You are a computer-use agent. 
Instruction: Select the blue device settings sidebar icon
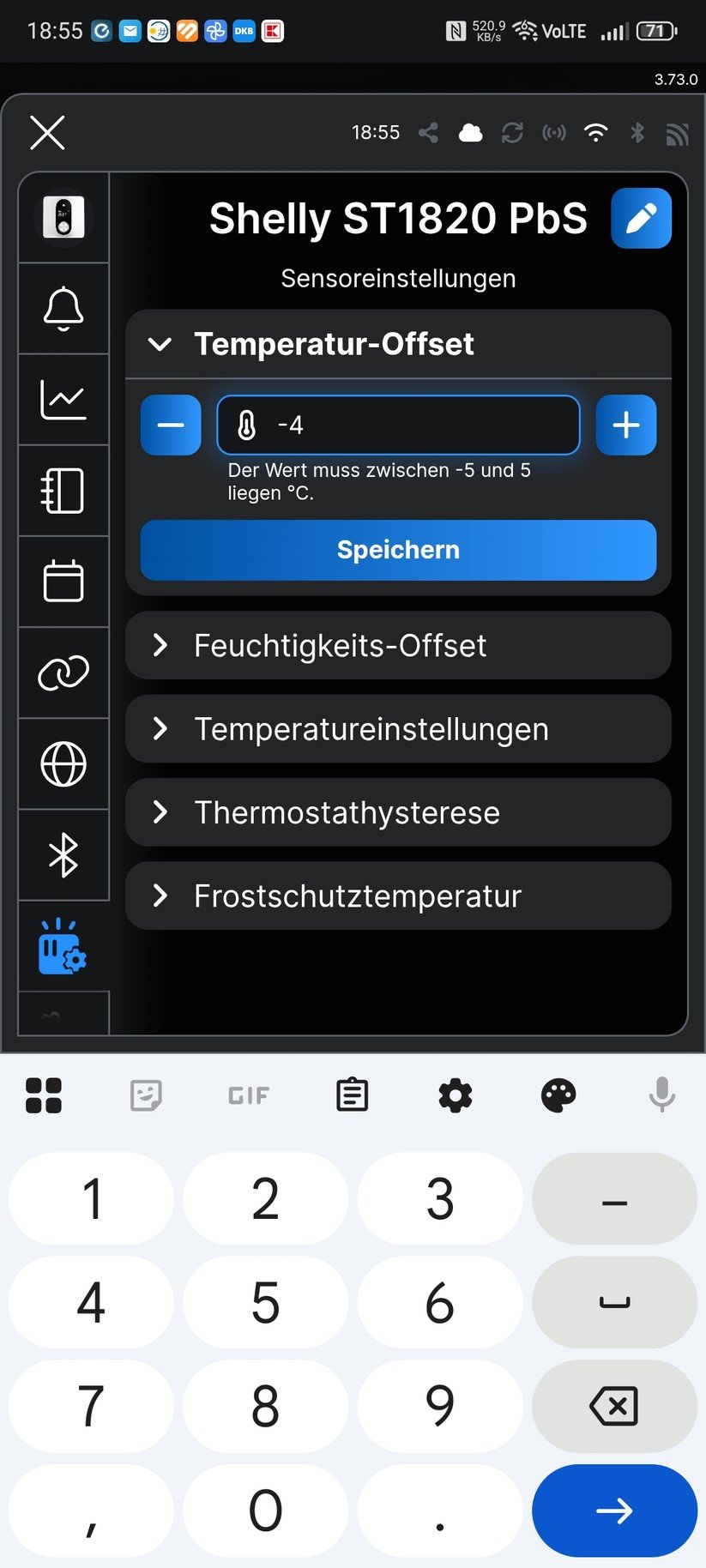click(x=63, y=945)
